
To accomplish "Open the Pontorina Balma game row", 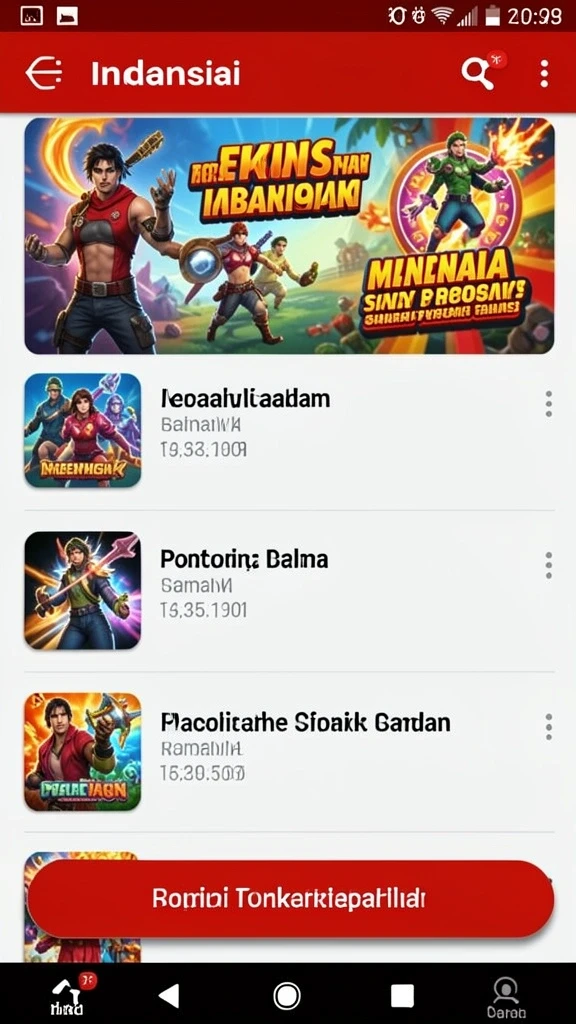I will [x=289, y=591].
